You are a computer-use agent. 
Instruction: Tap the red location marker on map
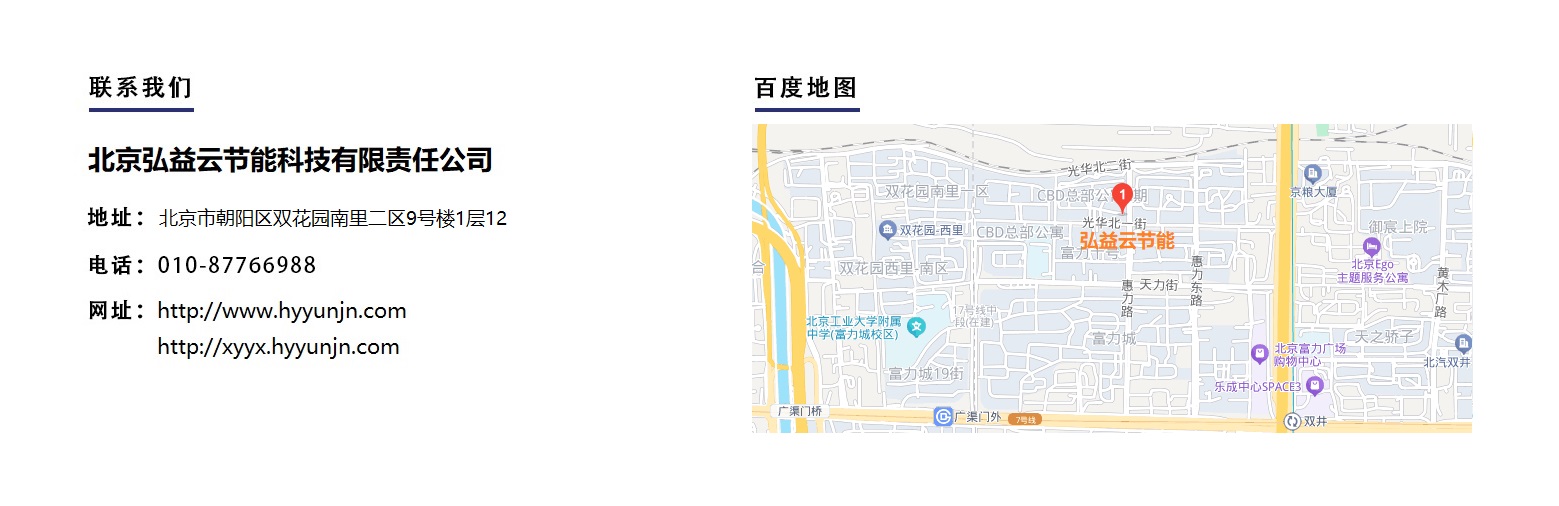coord(1122,195)
